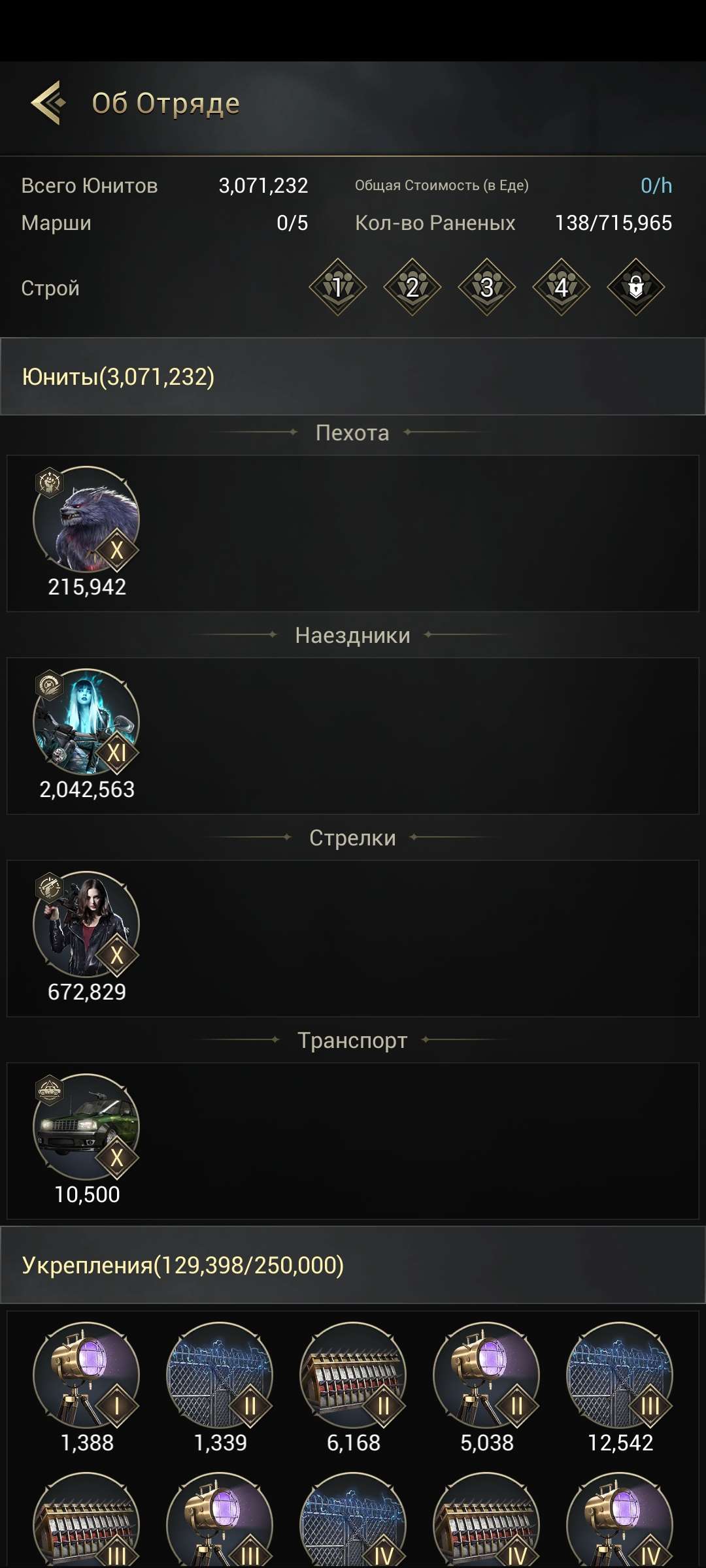The width and height of the screenshot is (706, 1568).
Task: Select formation number 4
Action: (561, 287)
